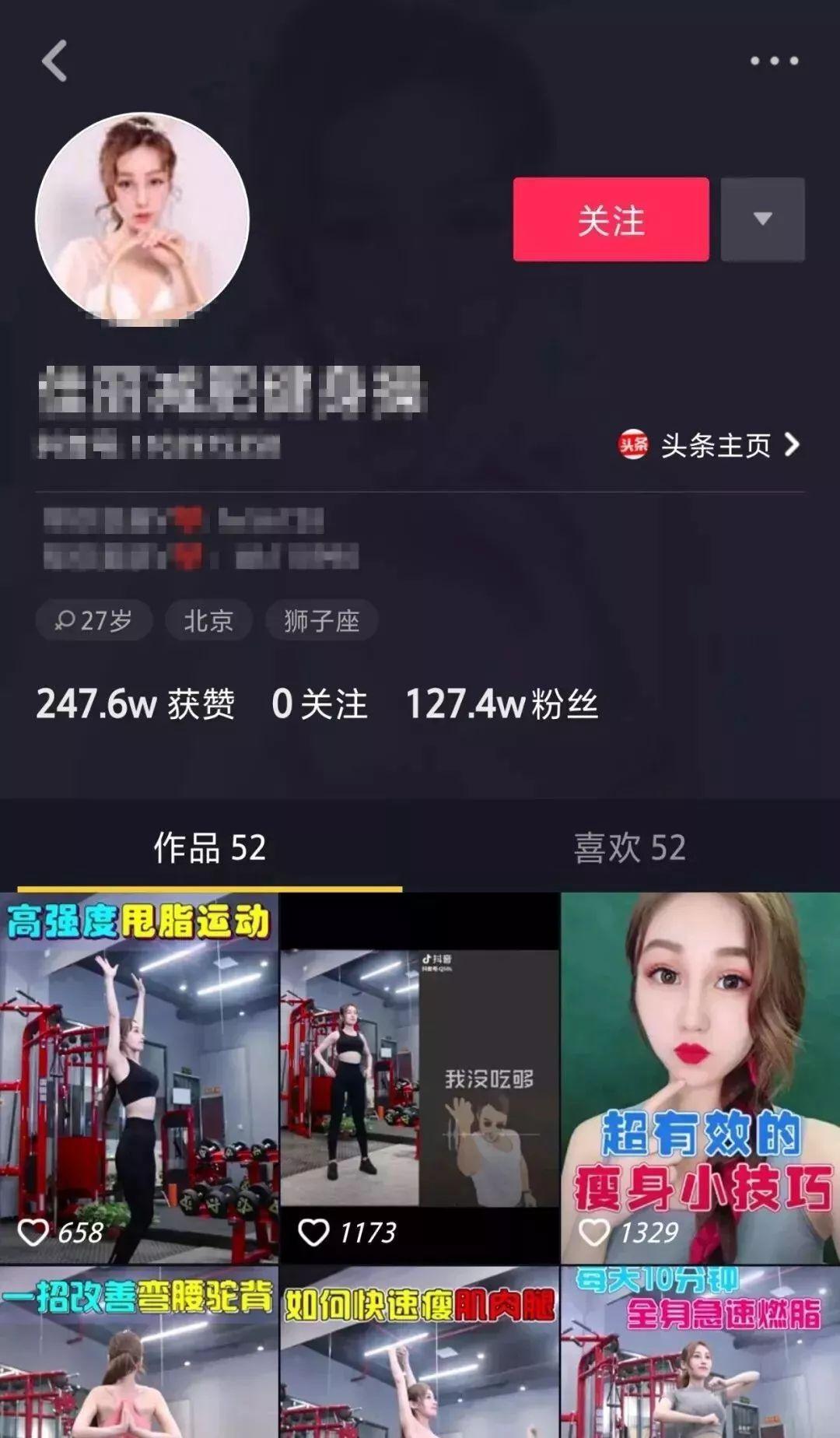Open the 一招改善弯腰驼背 video
The width and height of the screenshot is (840, 1438).
coord(139,1354)
